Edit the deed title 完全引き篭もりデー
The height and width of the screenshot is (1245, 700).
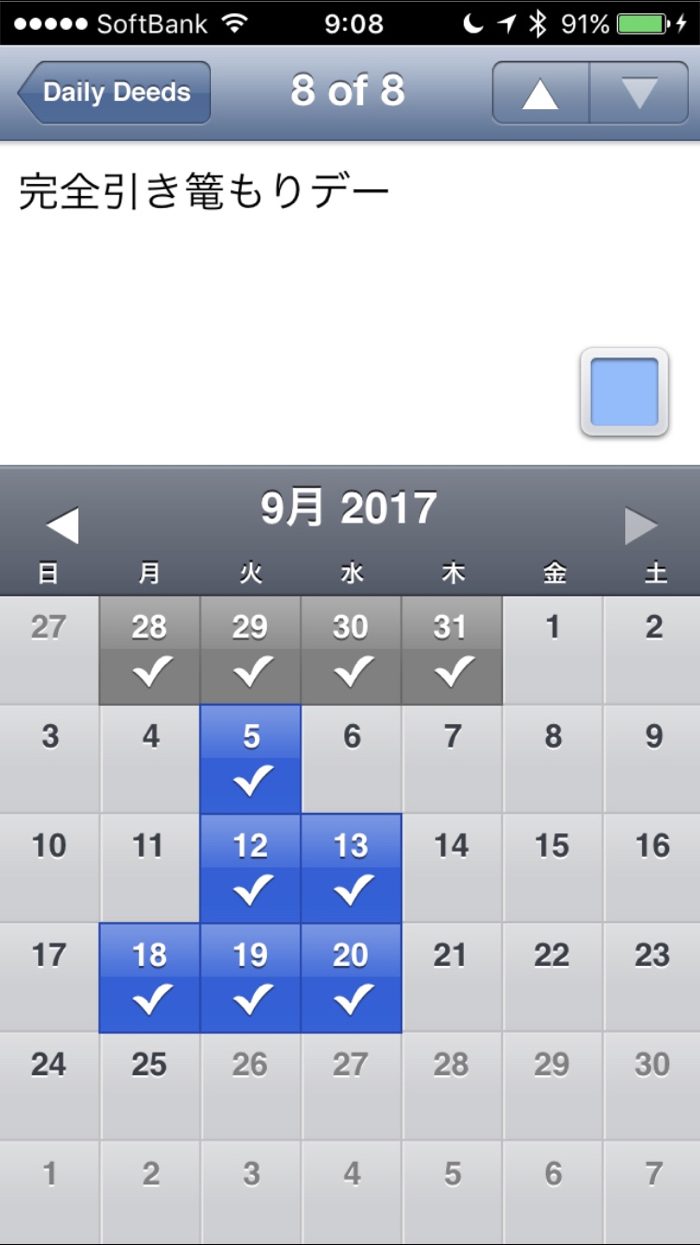(204, 193)
